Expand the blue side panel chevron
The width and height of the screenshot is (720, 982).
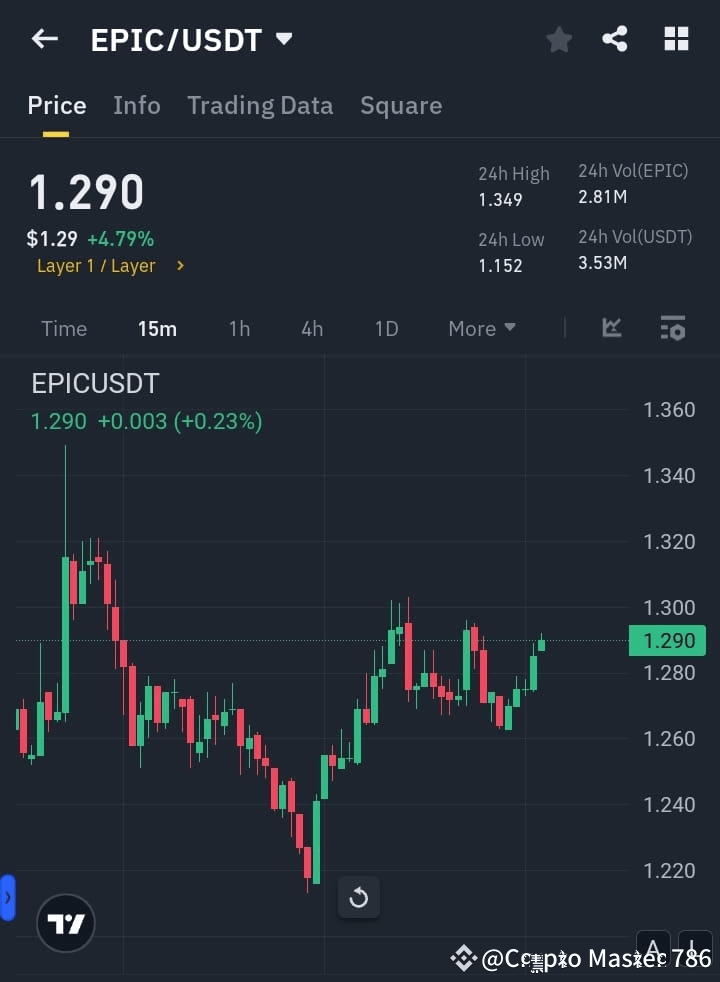coord(9,897)
